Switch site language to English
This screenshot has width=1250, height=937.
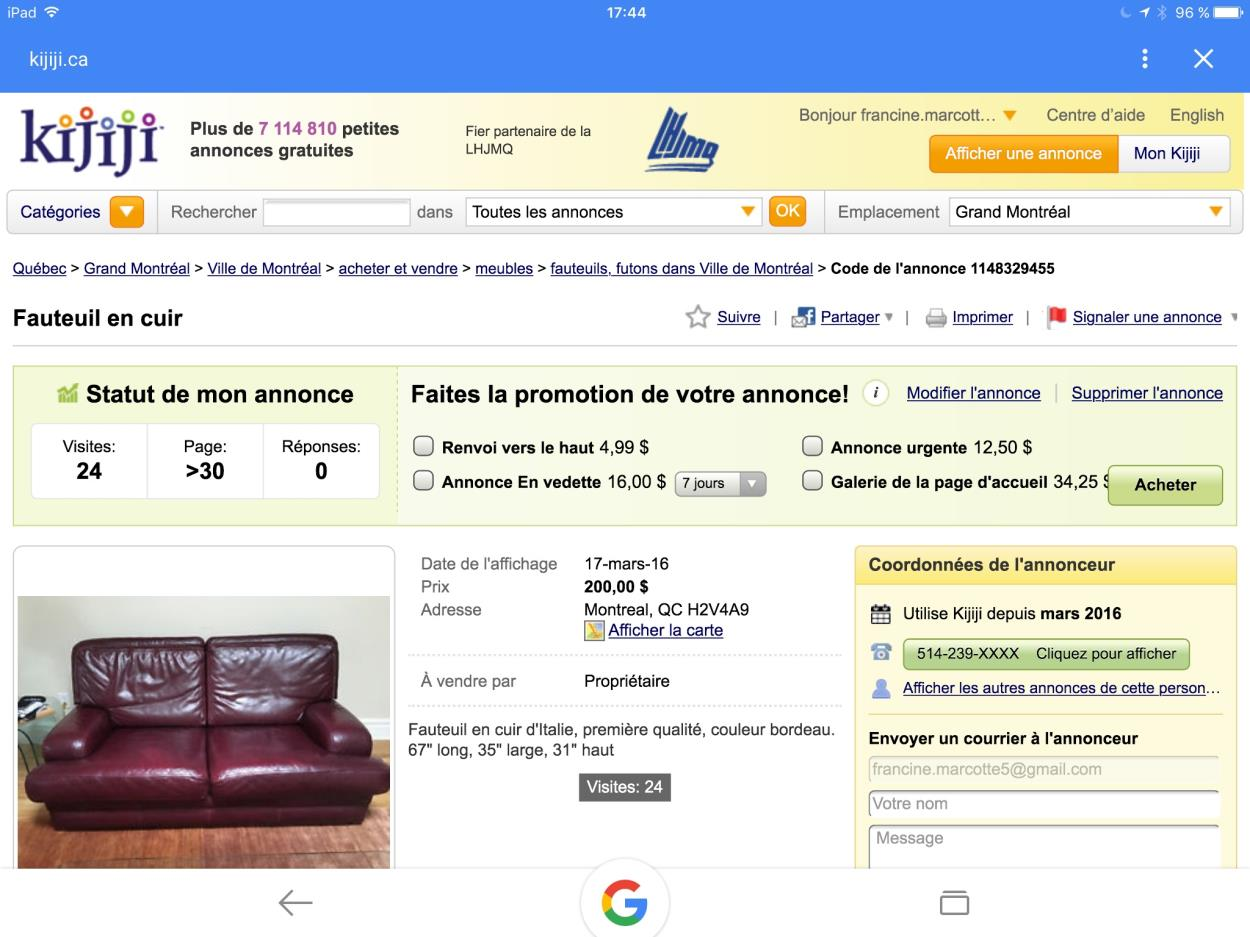coord(1197,115)
